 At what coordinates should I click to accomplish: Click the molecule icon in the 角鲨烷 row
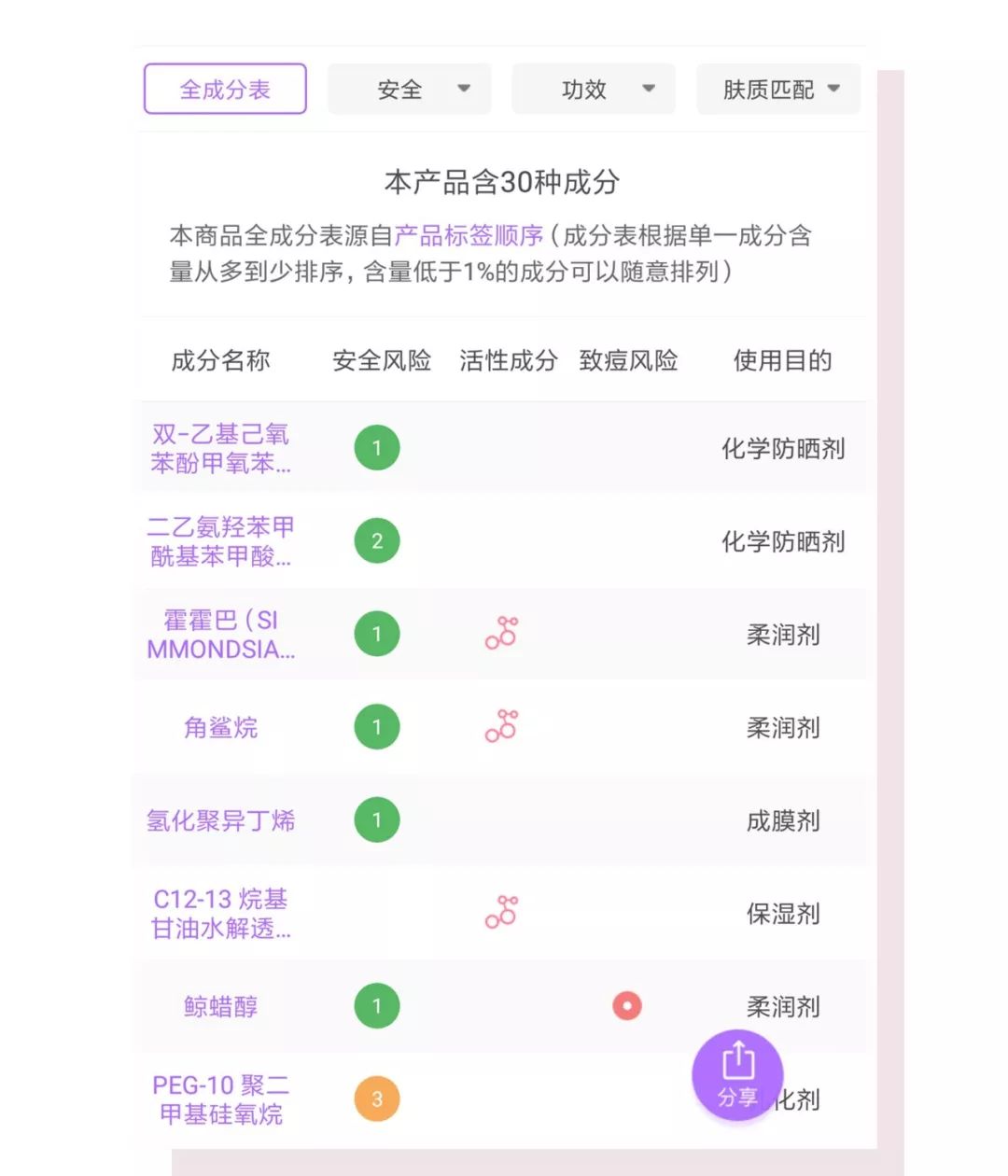pyautogui.click(x=501, y=727)
